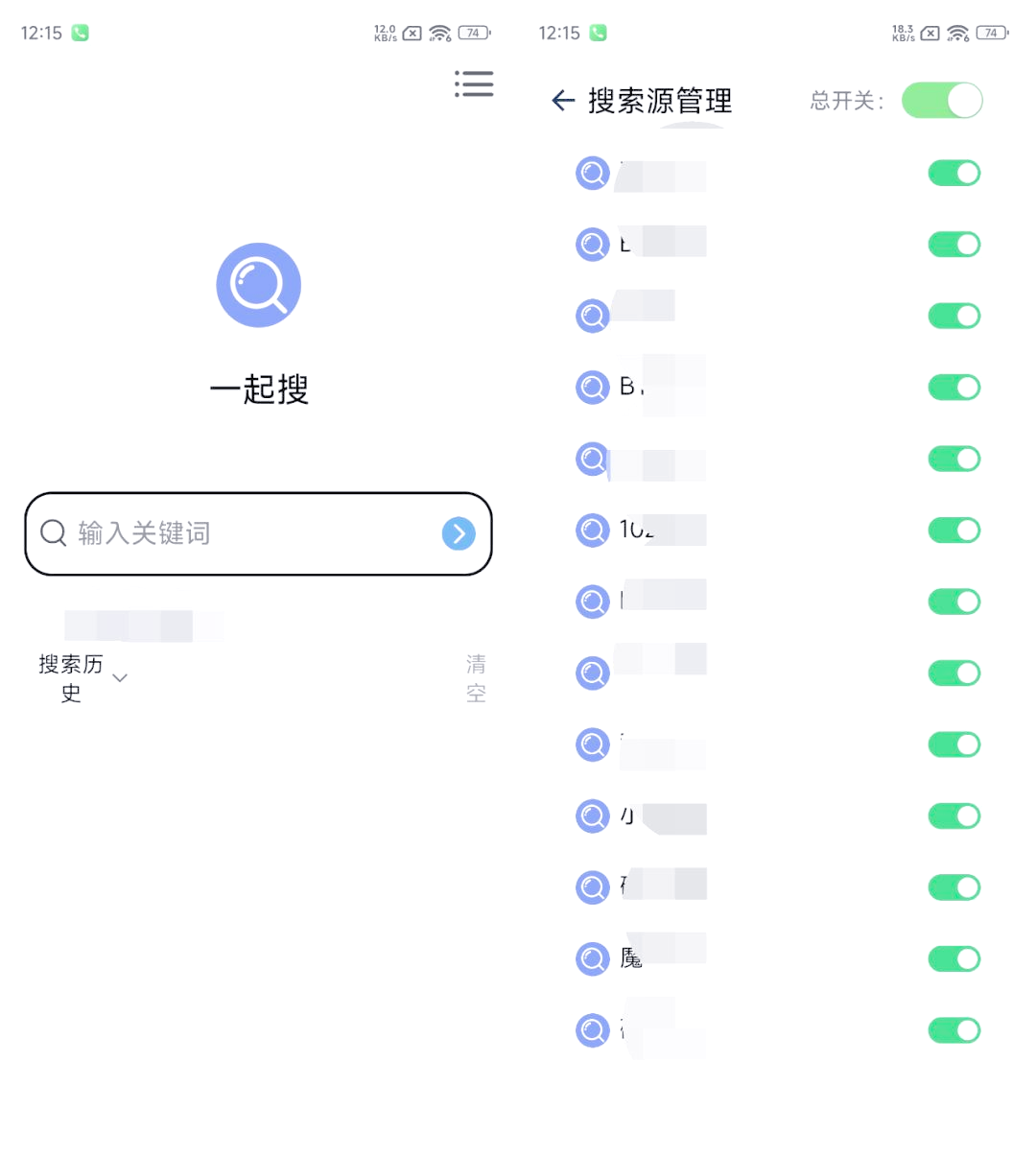Select the recent search history pill

coord(142,626)
